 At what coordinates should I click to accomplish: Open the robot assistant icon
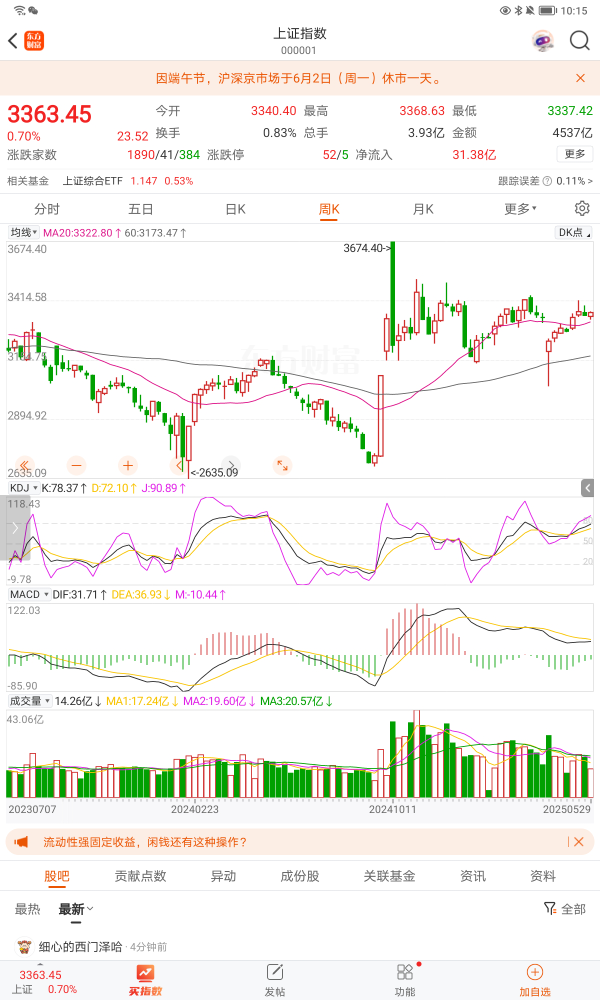[x=542, y=40]
